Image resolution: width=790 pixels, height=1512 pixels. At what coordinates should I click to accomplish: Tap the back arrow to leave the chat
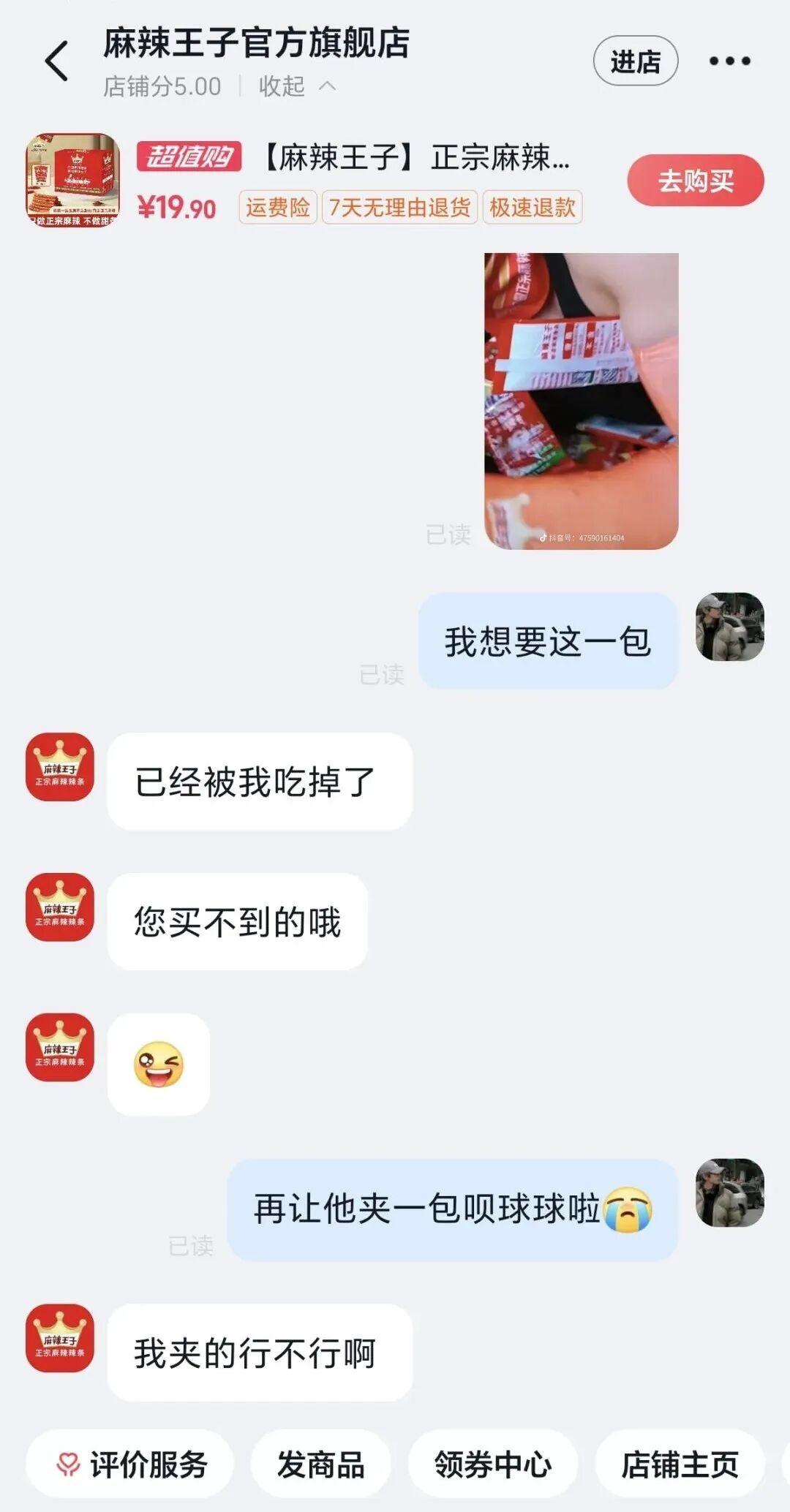(55, 61)
